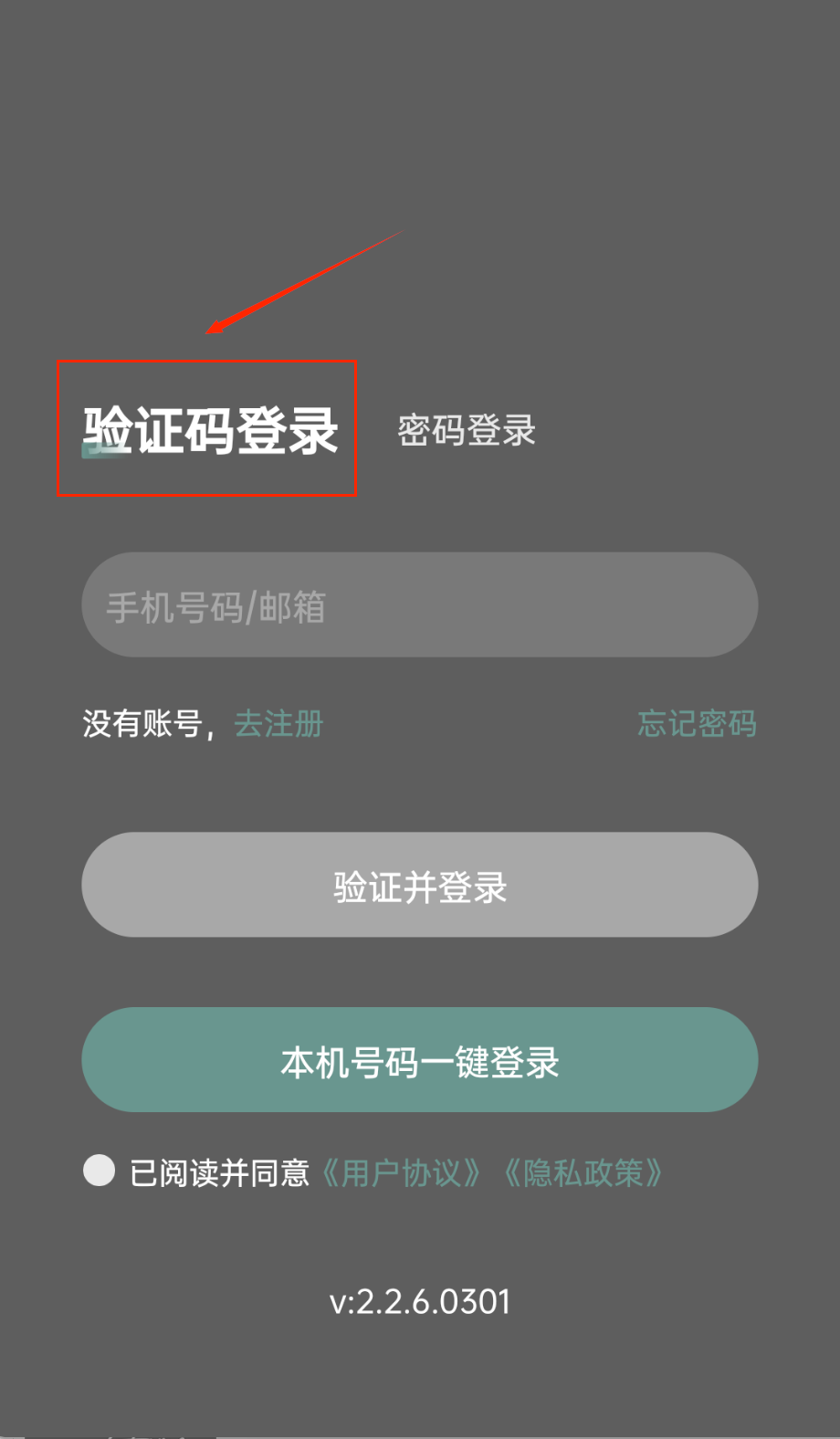Switch to 密码登录 tab
The image size is (840, 1439).
[466, 430]
